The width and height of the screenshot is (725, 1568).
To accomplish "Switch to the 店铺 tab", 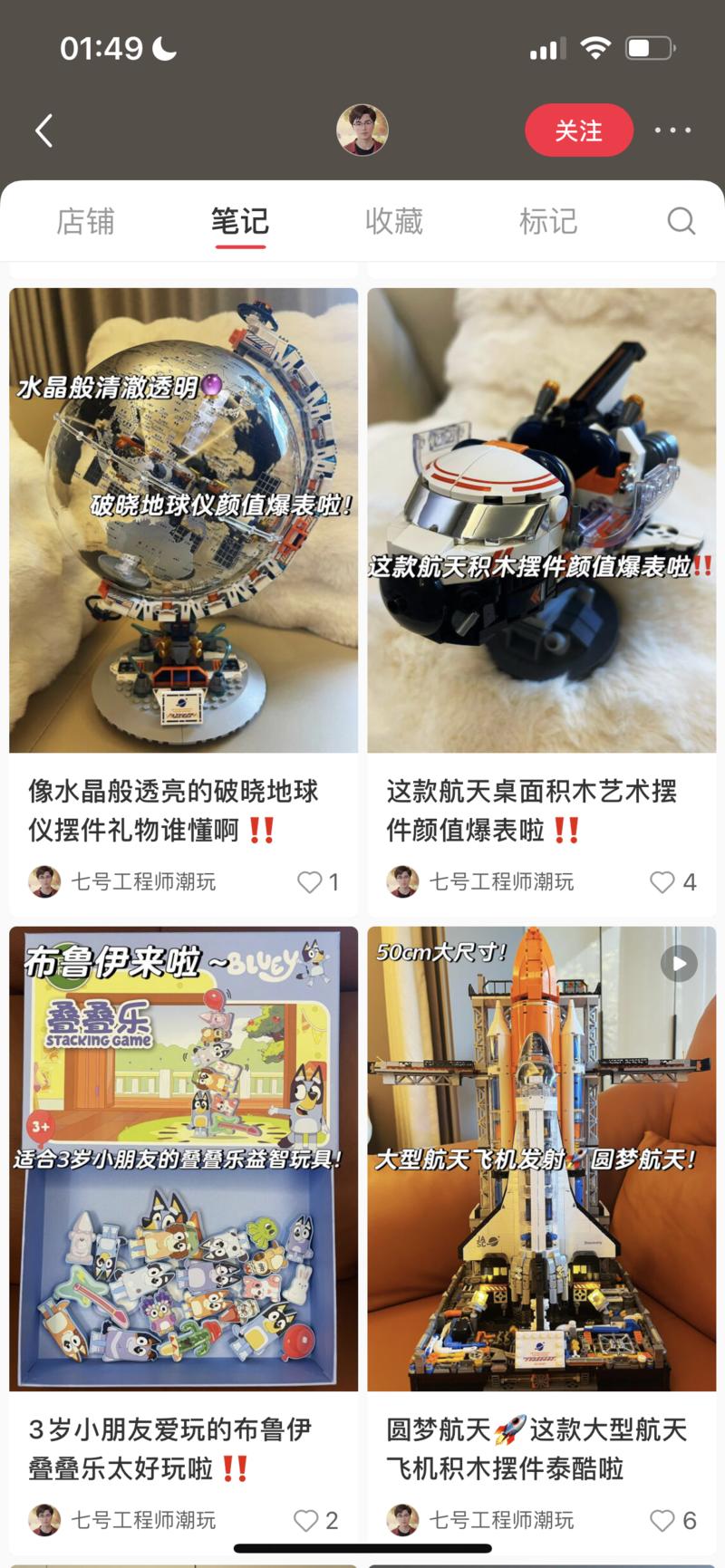I will click(x=86, y=221).
